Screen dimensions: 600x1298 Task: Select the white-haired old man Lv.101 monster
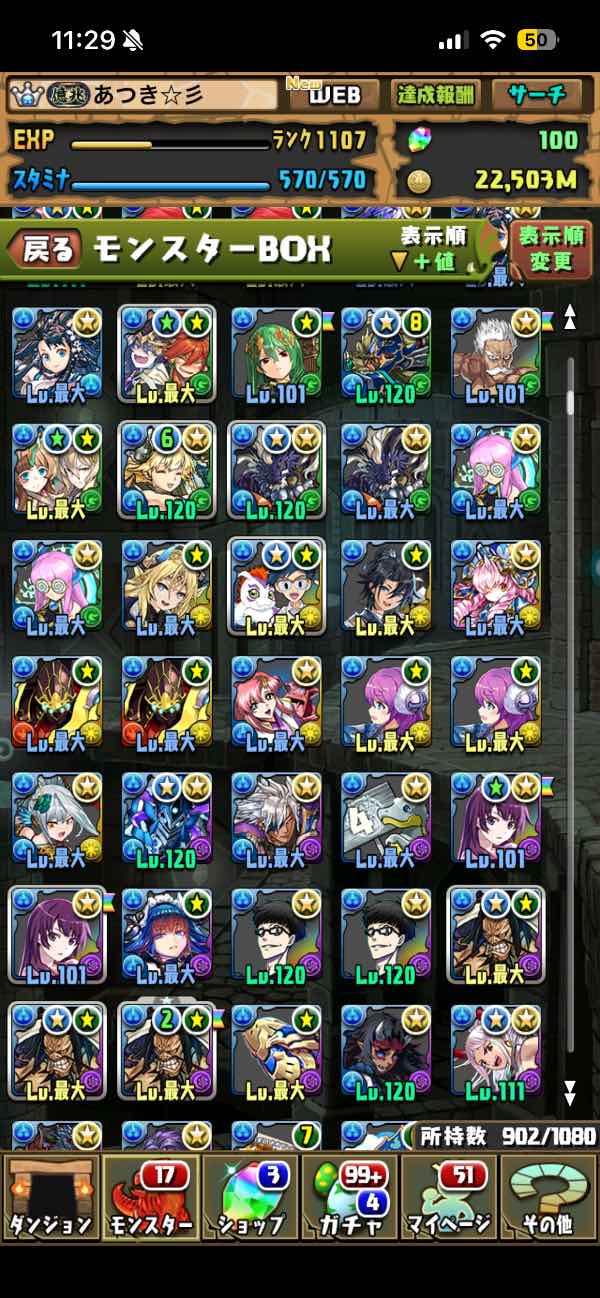click(x=495, y=356)
